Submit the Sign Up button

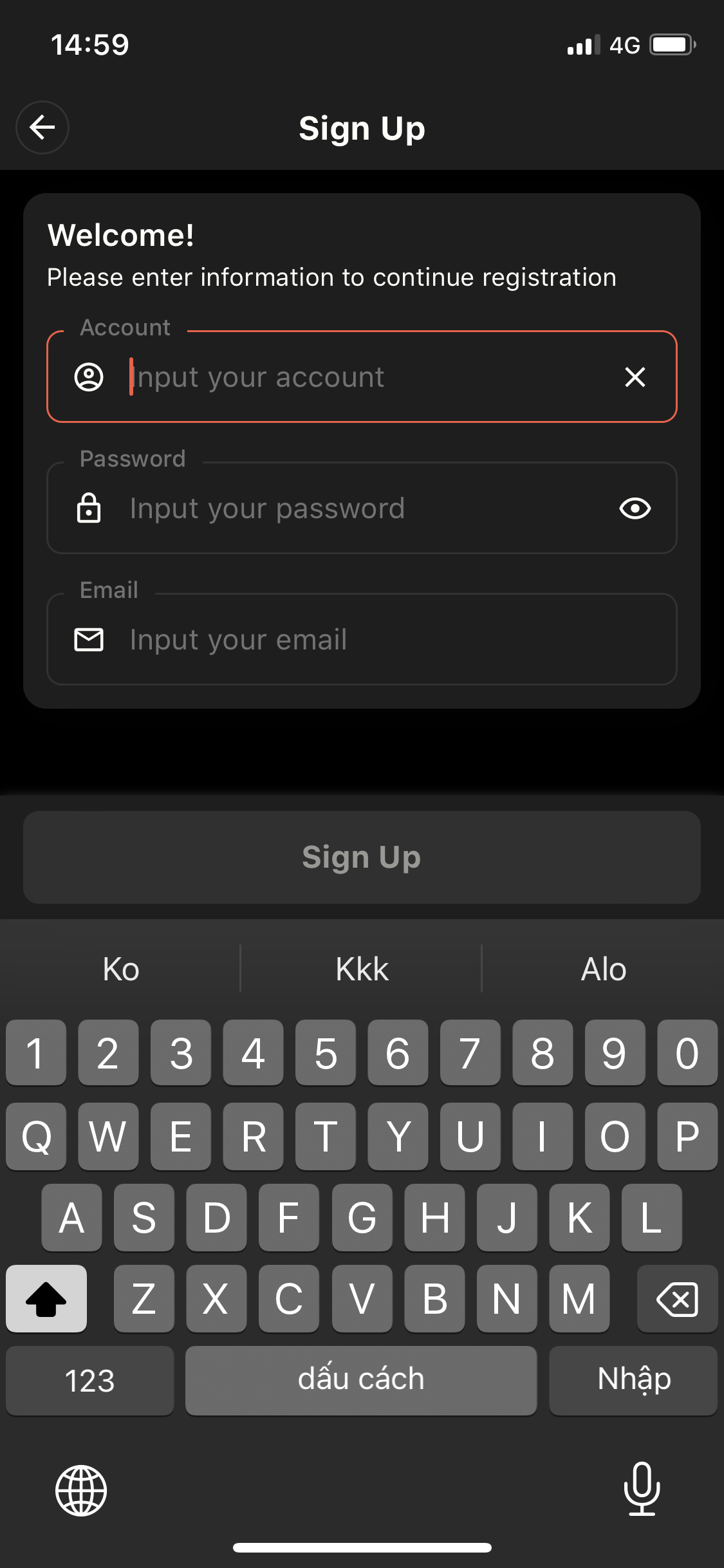[362, 857]
